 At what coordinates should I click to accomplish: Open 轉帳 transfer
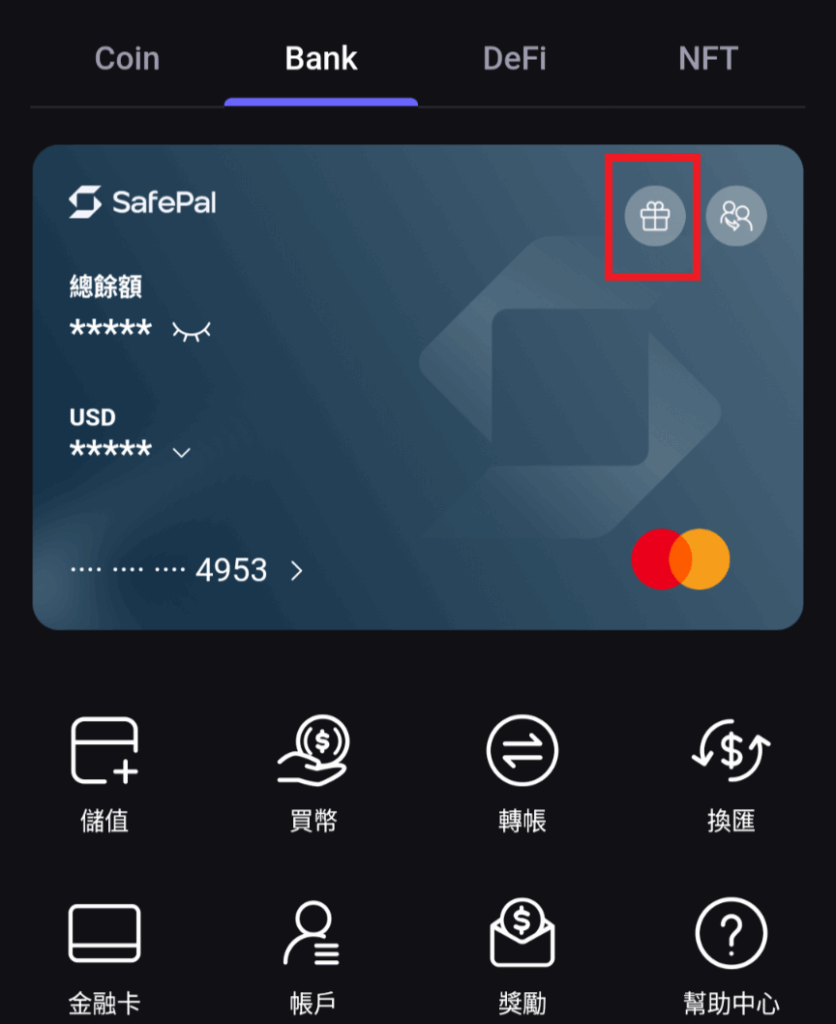coord(522,772)
